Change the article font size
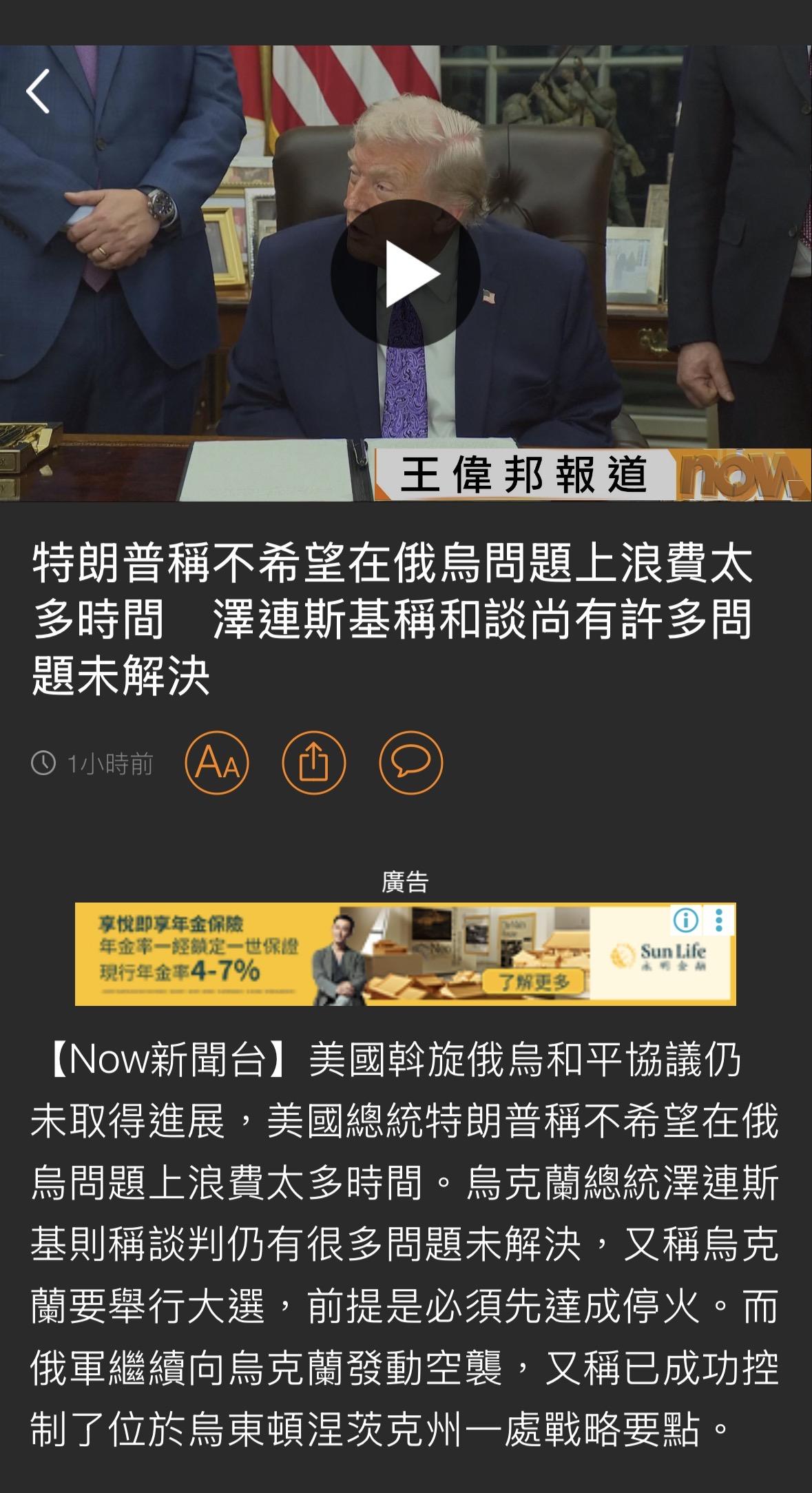 [217, 763]
